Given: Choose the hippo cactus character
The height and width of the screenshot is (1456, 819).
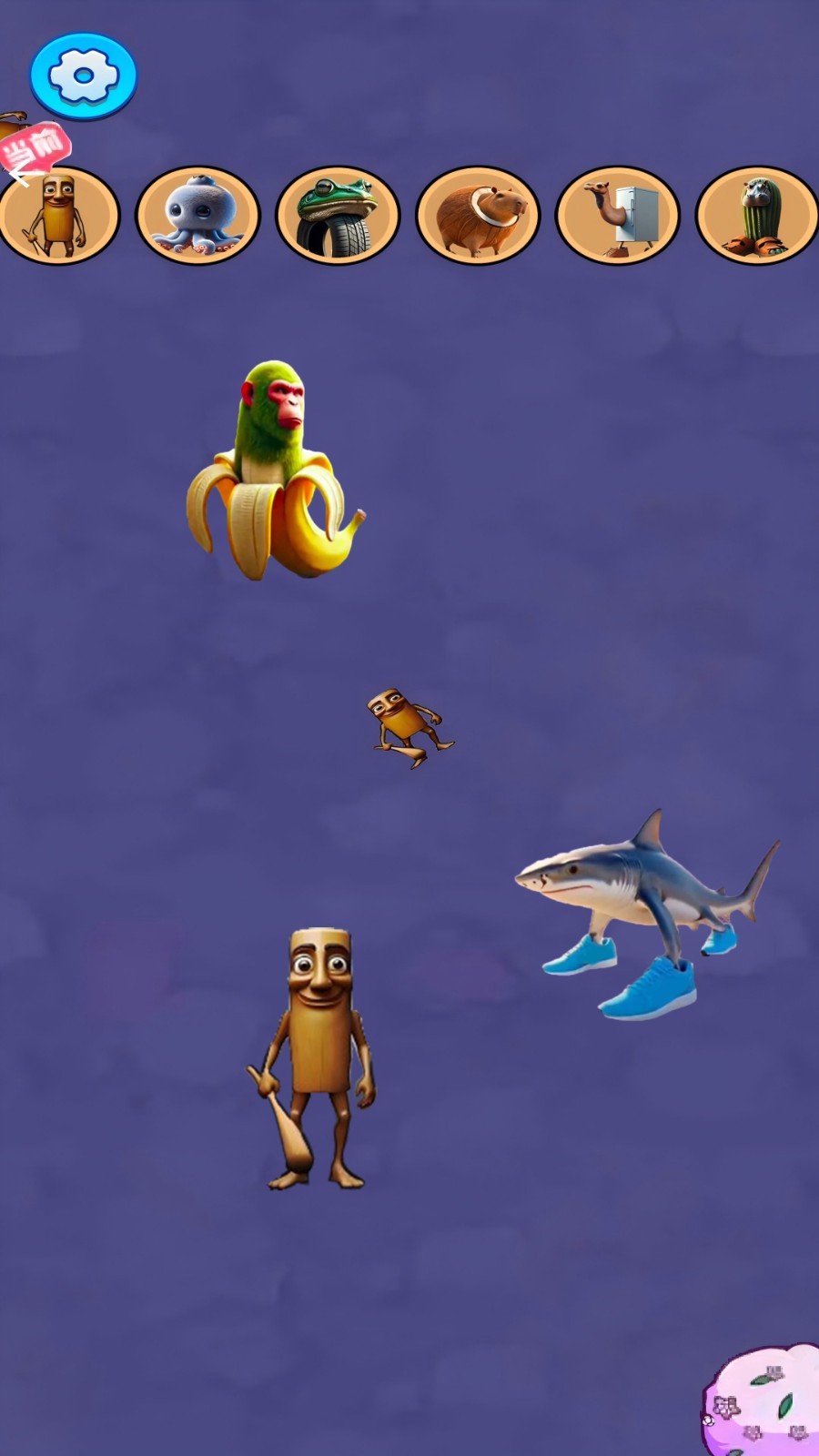Looking at the screenshot, I should 757,216.
